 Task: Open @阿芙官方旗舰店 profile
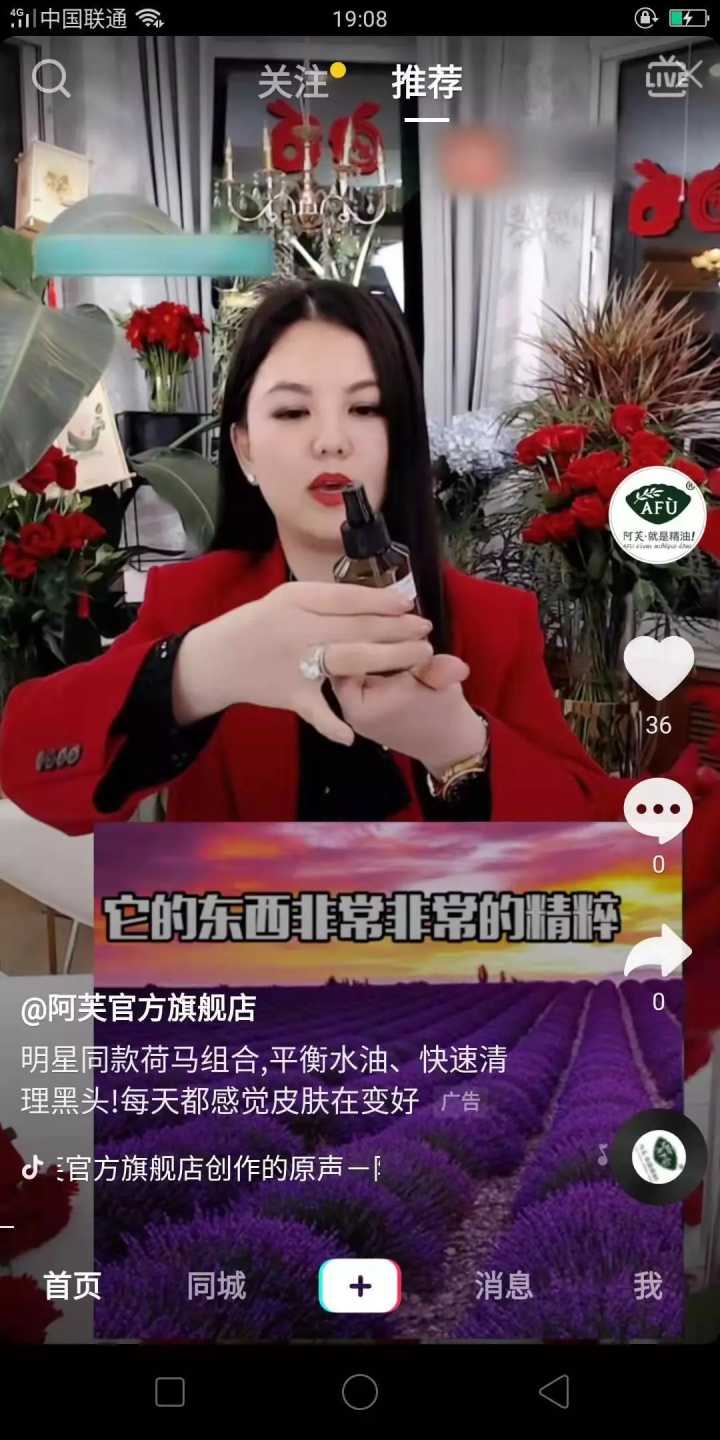[138, 1007]
